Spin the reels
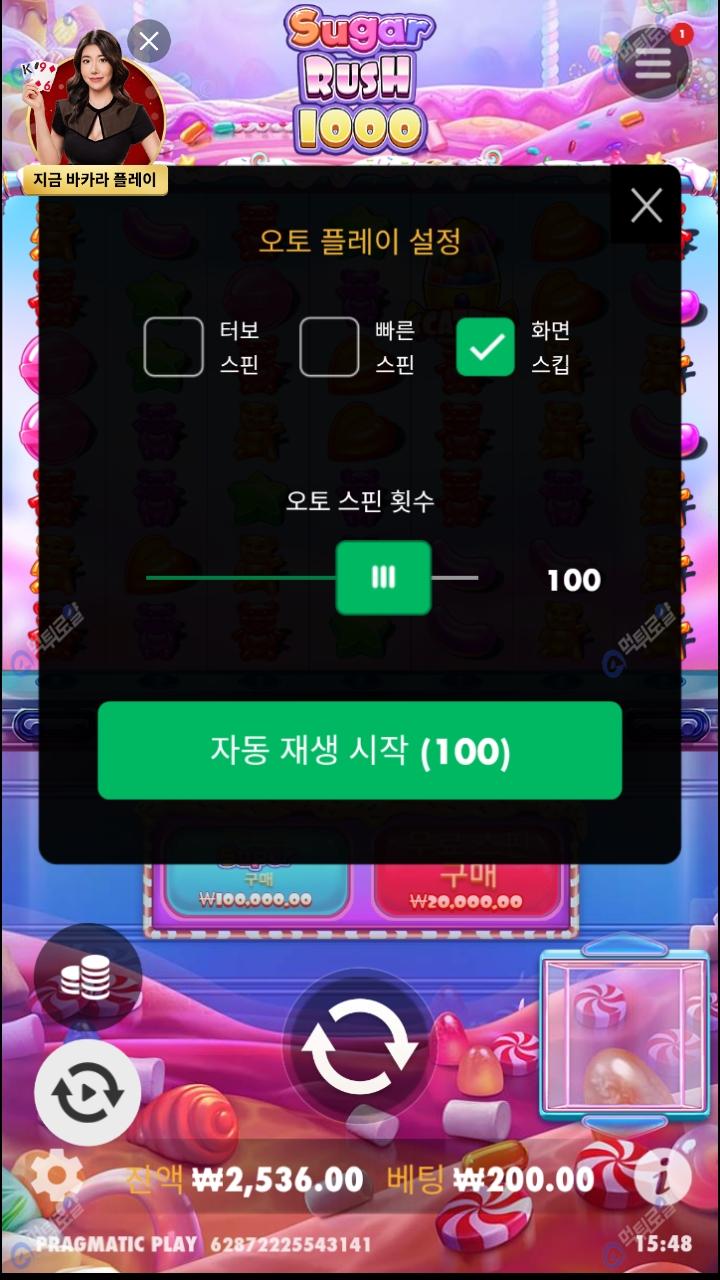The width and height of the screenshot is (720, 1280). [359, 1045]
